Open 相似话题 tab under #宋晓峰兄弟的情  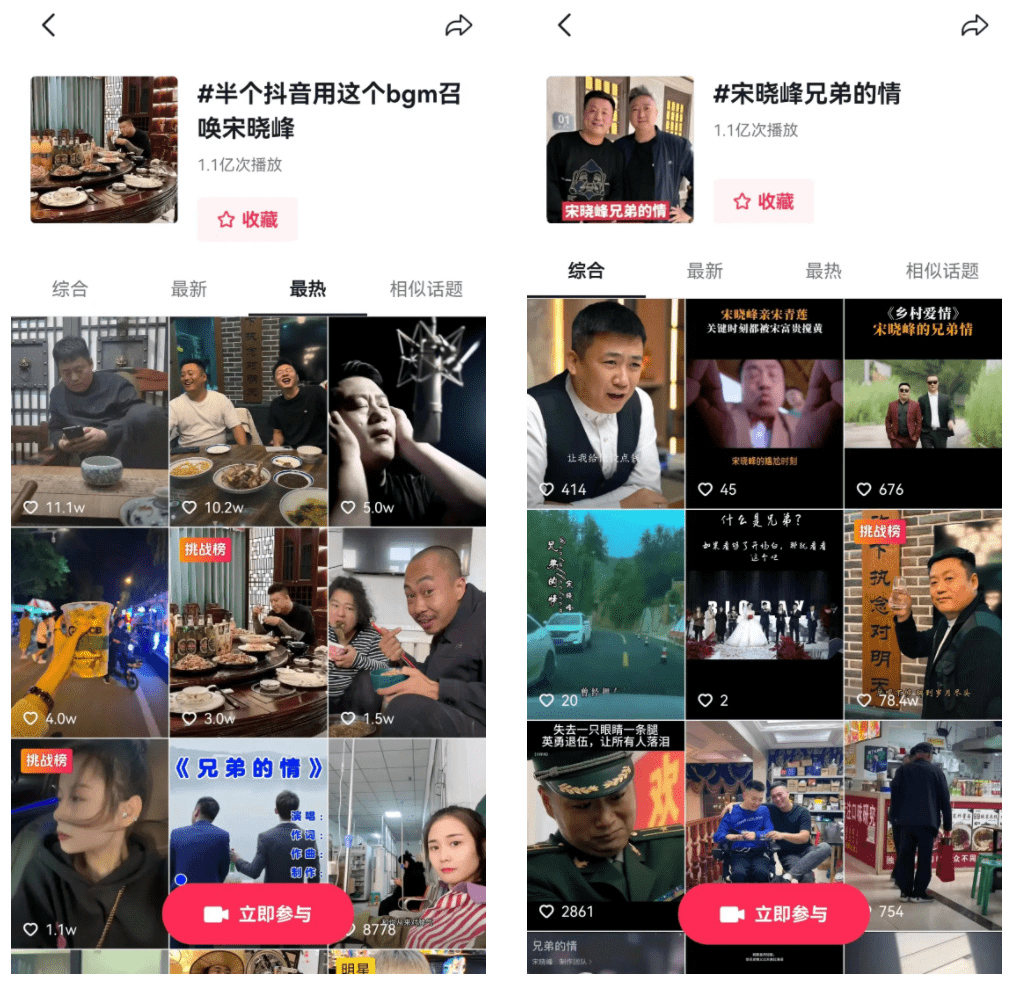click(941, 271)
